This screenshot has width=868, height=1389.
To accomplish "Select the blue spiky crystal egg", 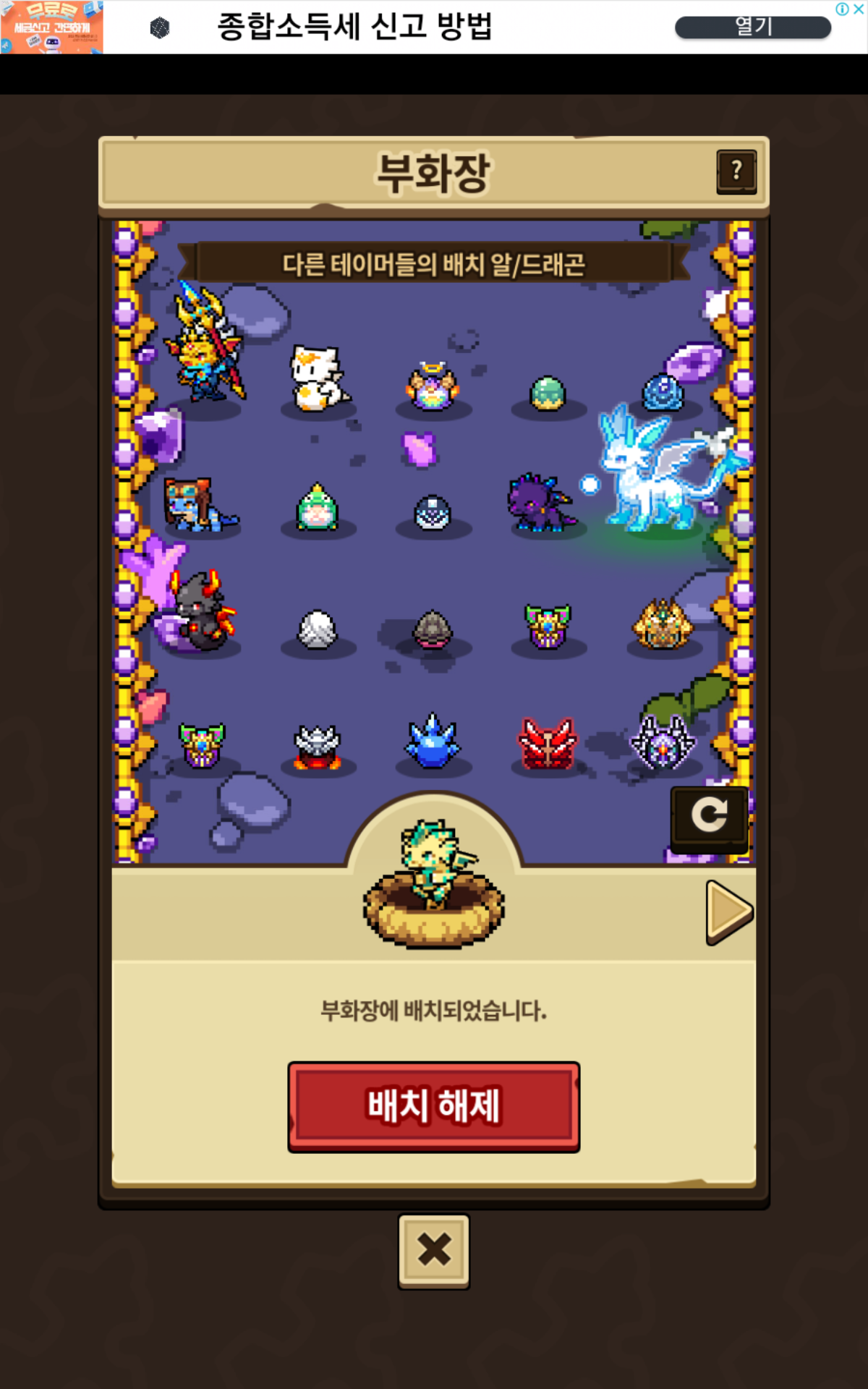I will coord(433,742).
